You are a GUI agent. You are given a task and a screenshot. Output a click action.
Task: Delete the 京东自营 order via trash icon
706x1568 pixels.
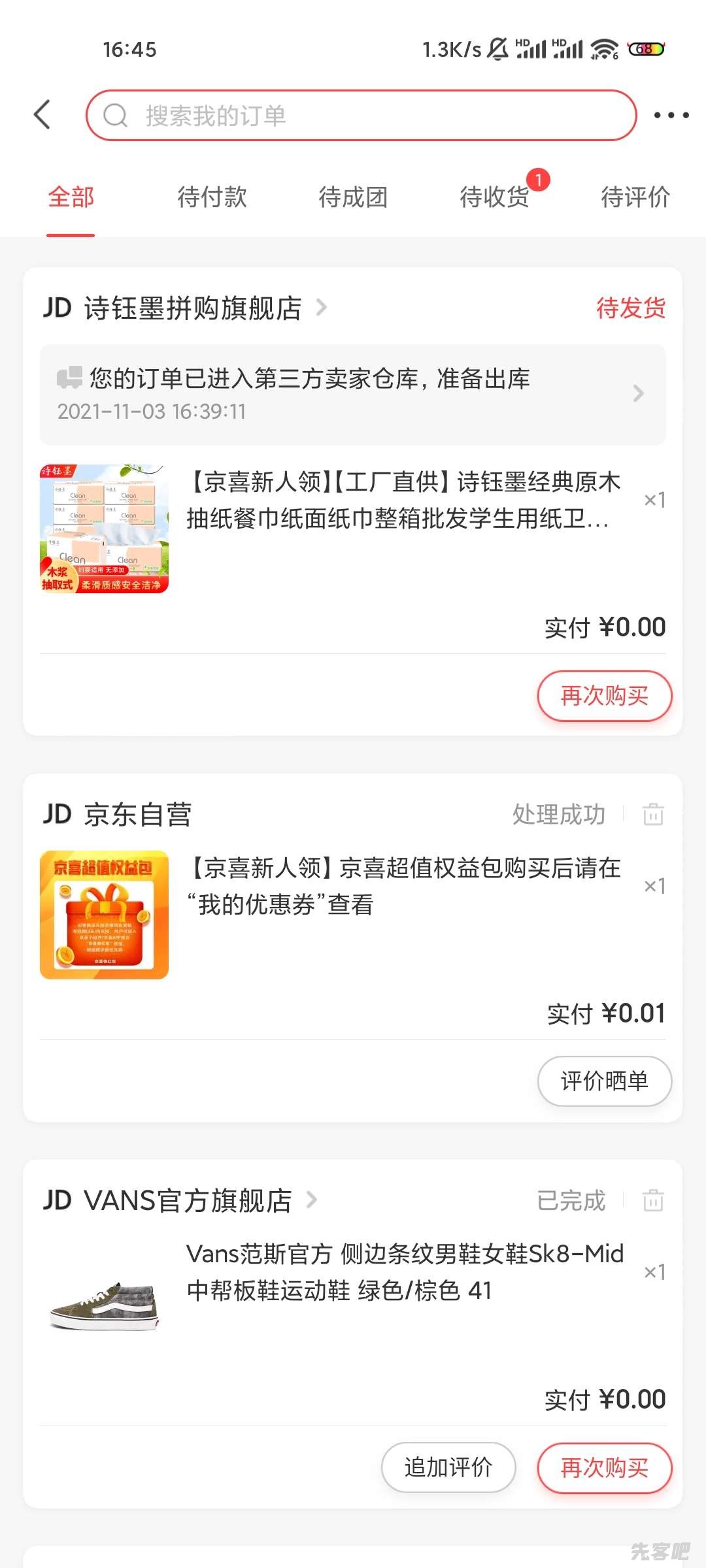653,815
